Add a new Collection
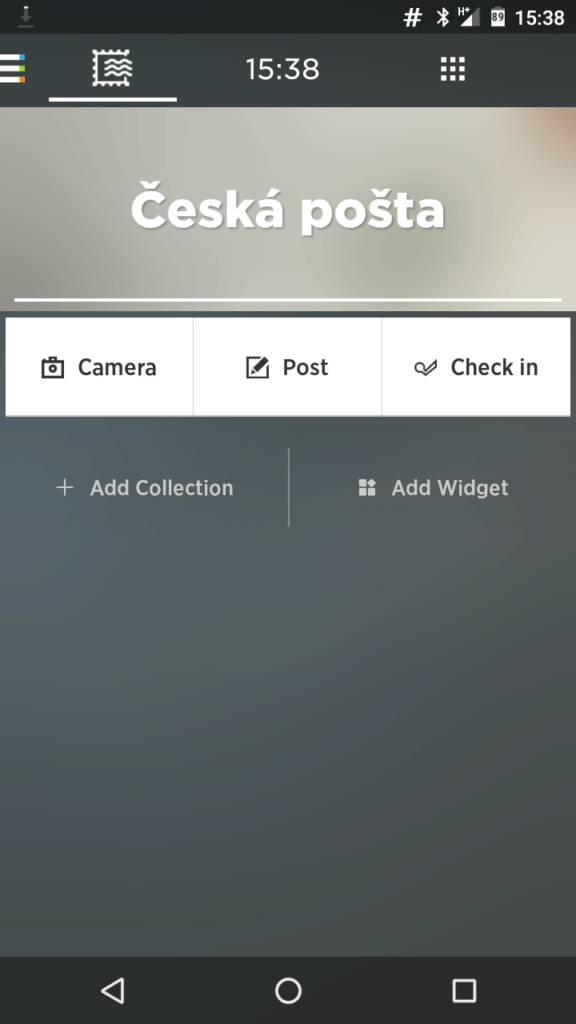 click(x=144, y=488)
